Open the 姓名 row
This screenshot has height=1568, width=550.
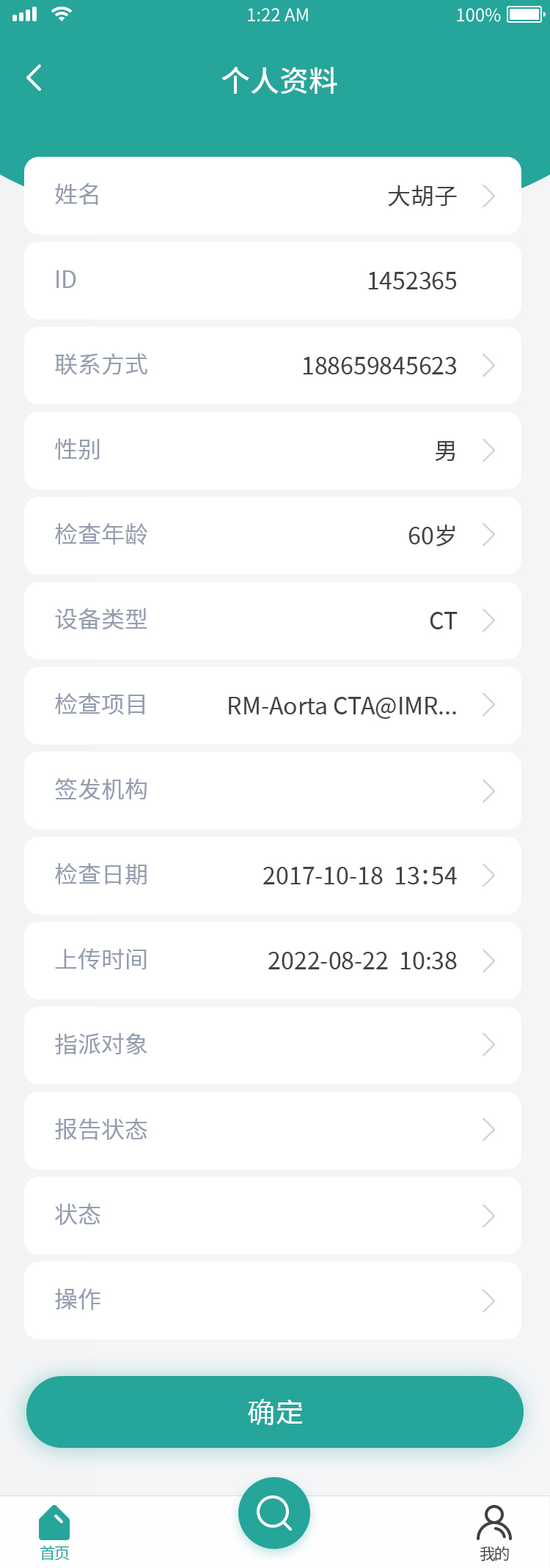273,196
